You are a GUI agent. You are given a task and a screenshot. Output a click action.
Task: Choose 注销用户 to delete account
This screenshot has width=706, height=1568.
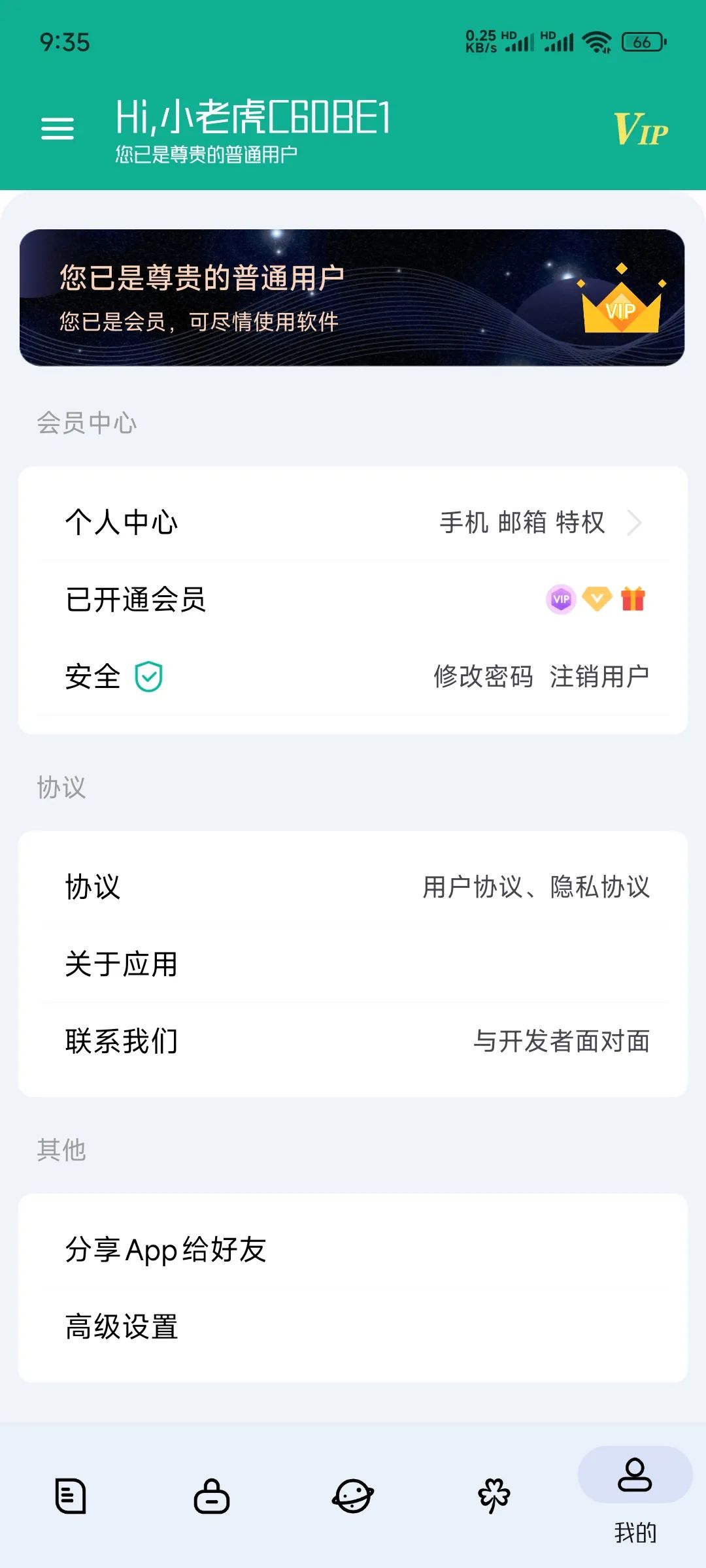click(x=599, y=677)
